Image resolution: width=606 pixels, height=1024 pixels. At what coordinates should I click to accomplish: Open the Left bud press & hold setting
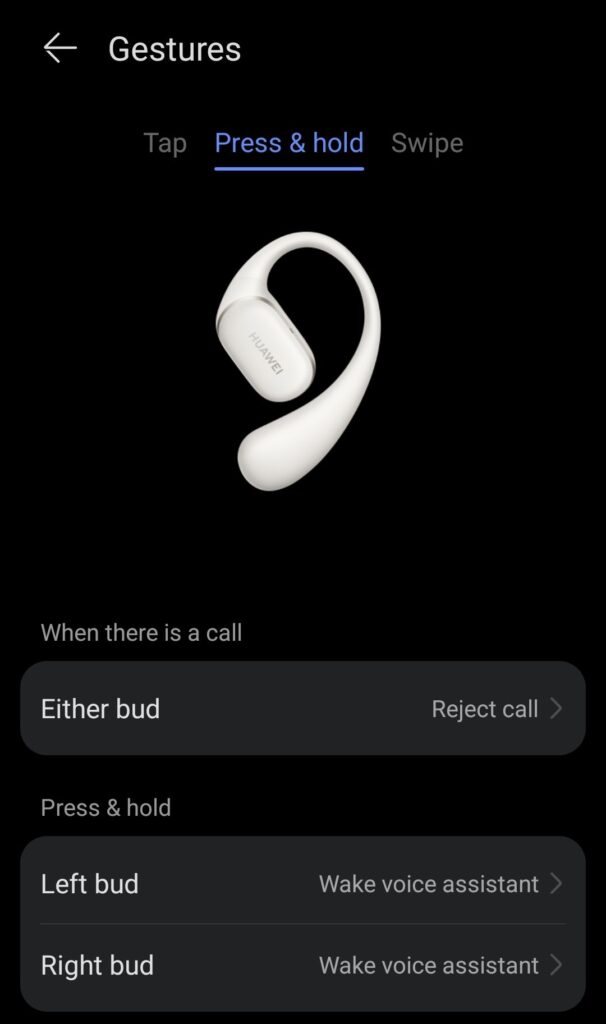pos(302,884)
